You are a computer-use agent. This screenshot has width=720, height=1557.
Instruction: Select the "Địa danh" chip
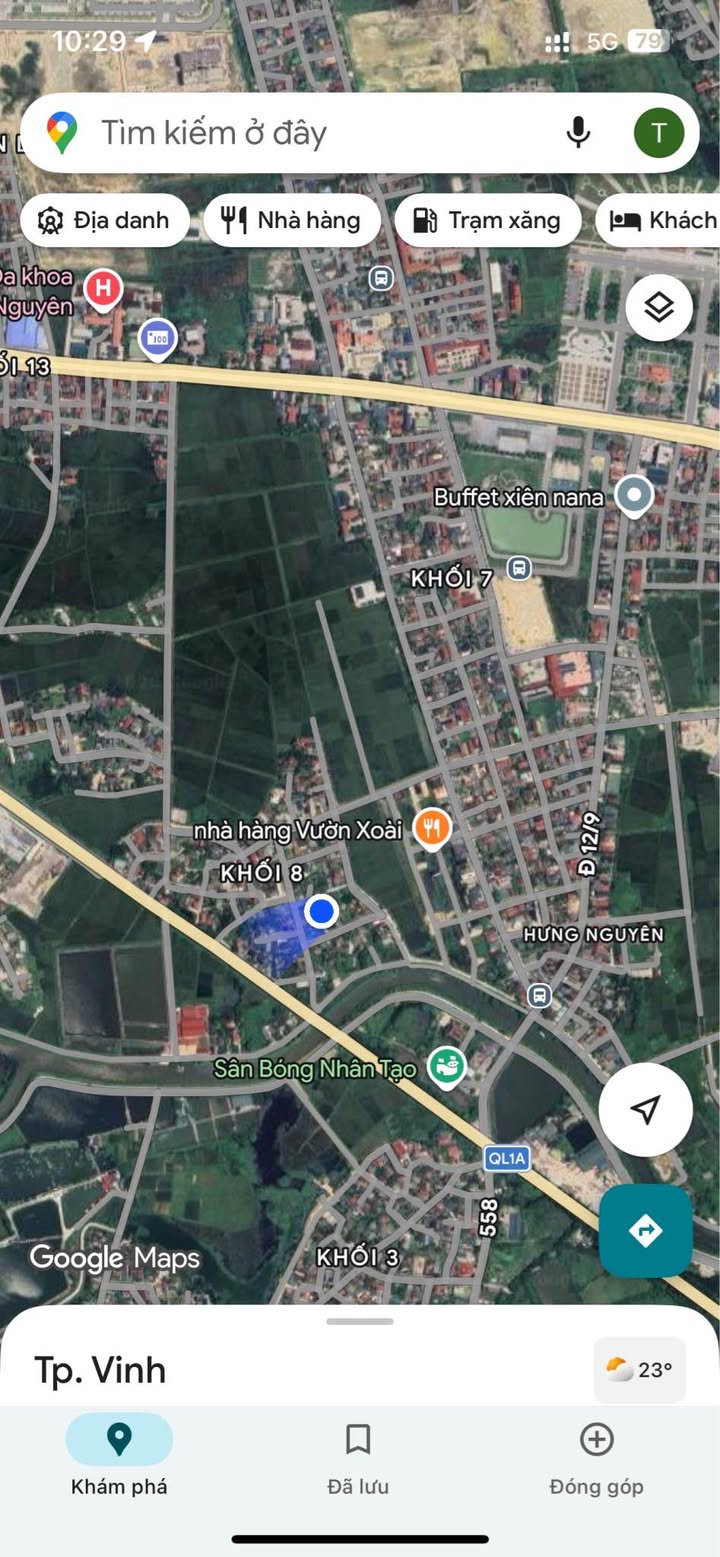[x=104, y=220]
